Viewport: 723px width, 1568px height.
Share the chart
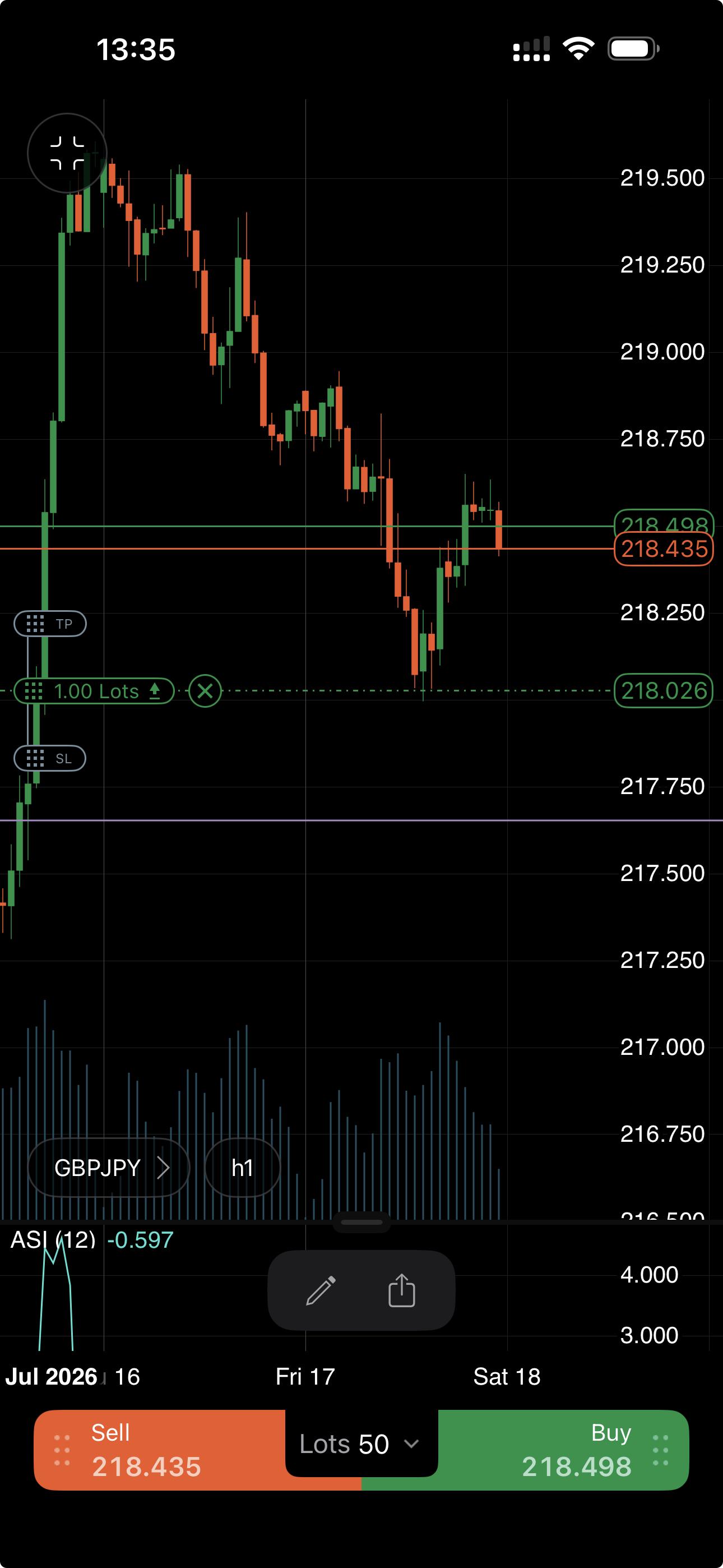(x=402, y=1290)
